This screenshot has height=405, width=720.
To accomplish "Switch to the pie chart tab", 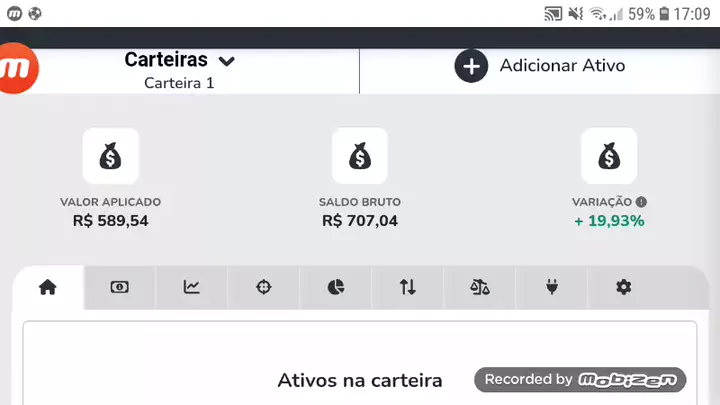I will click(335, 288).
